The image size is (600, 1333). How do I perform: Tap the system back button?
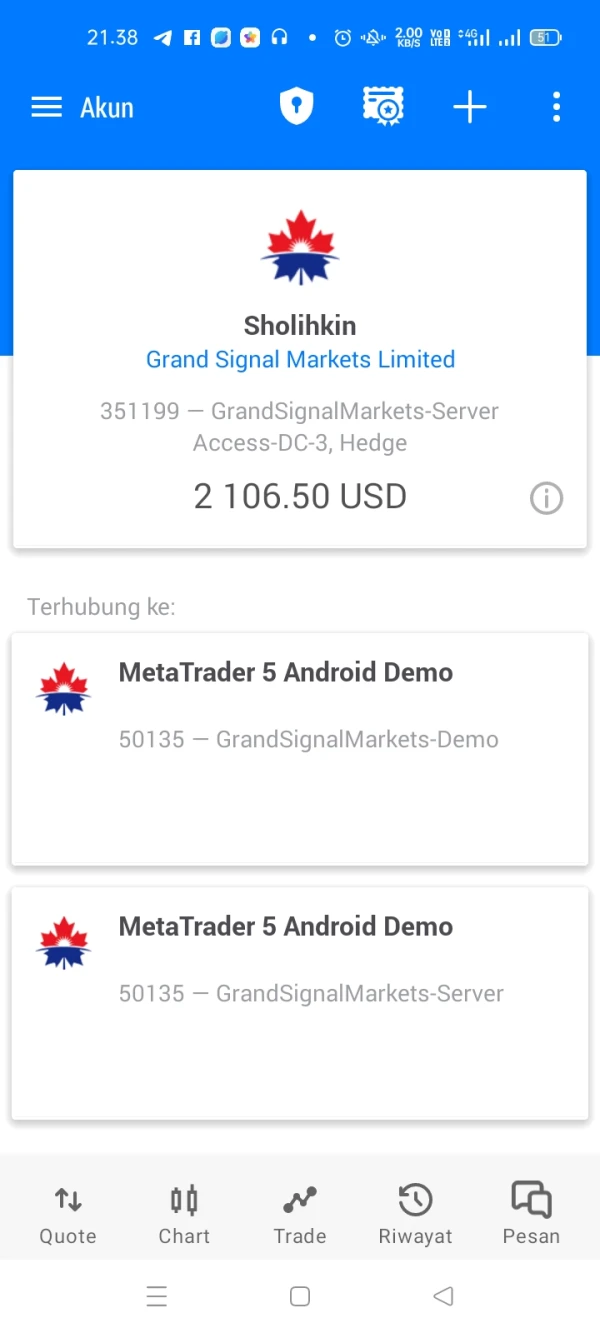tap(443, 1297)
